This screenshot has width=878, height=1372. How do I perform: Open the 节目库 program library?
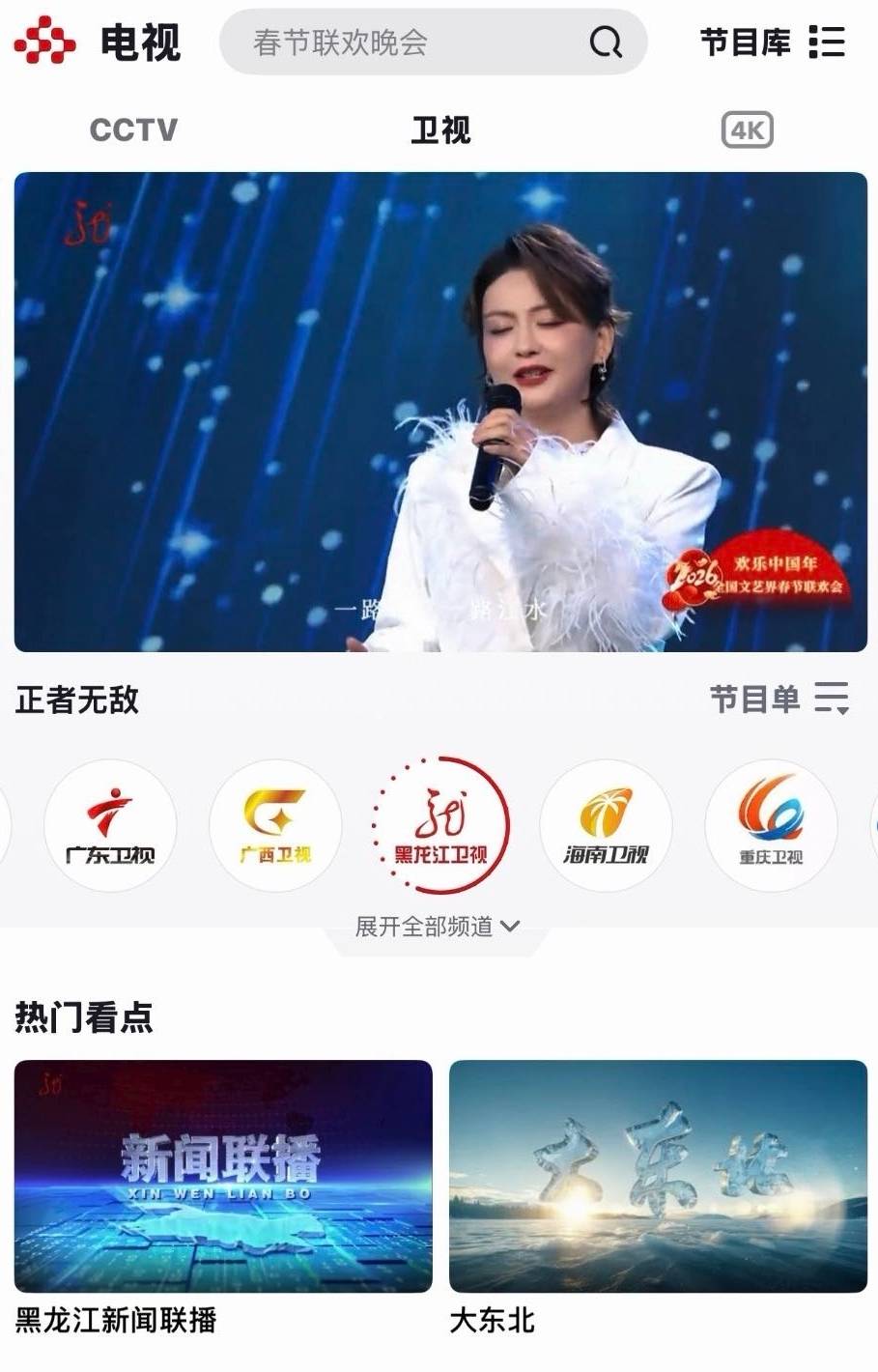click(x=772, y=43)
